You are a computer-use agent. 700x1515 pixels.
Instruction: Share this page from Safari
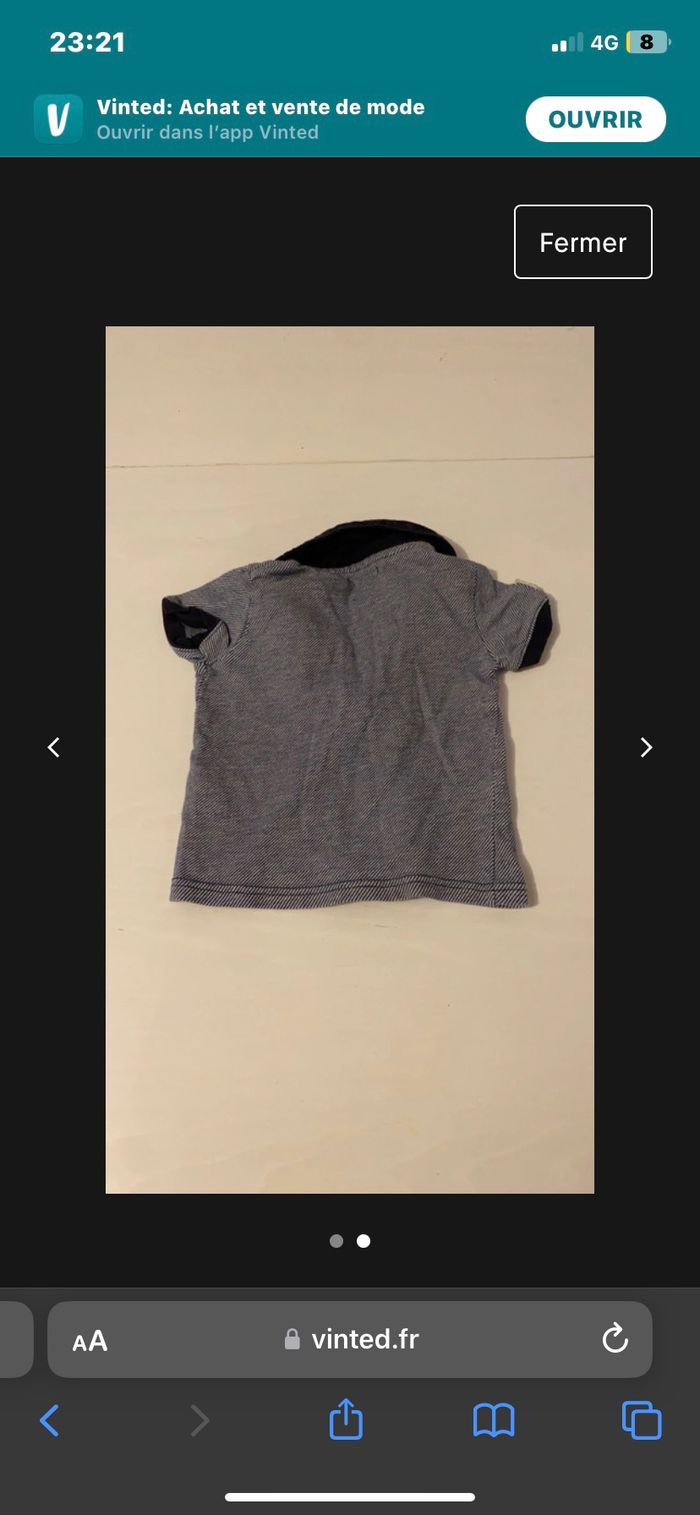pos(346,1420)
